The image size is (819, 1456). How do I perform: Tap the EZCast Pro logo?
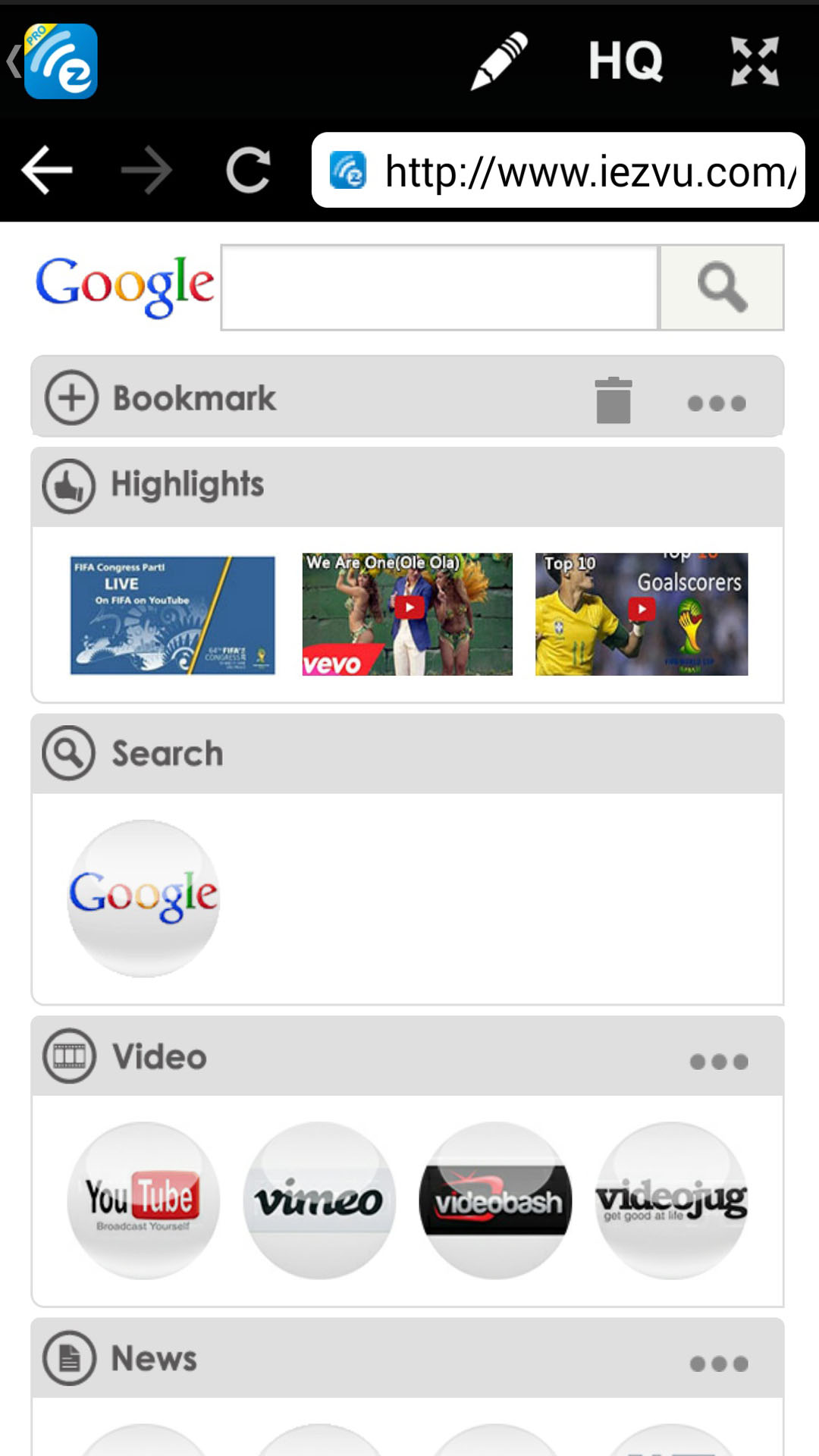coord(61,61)
